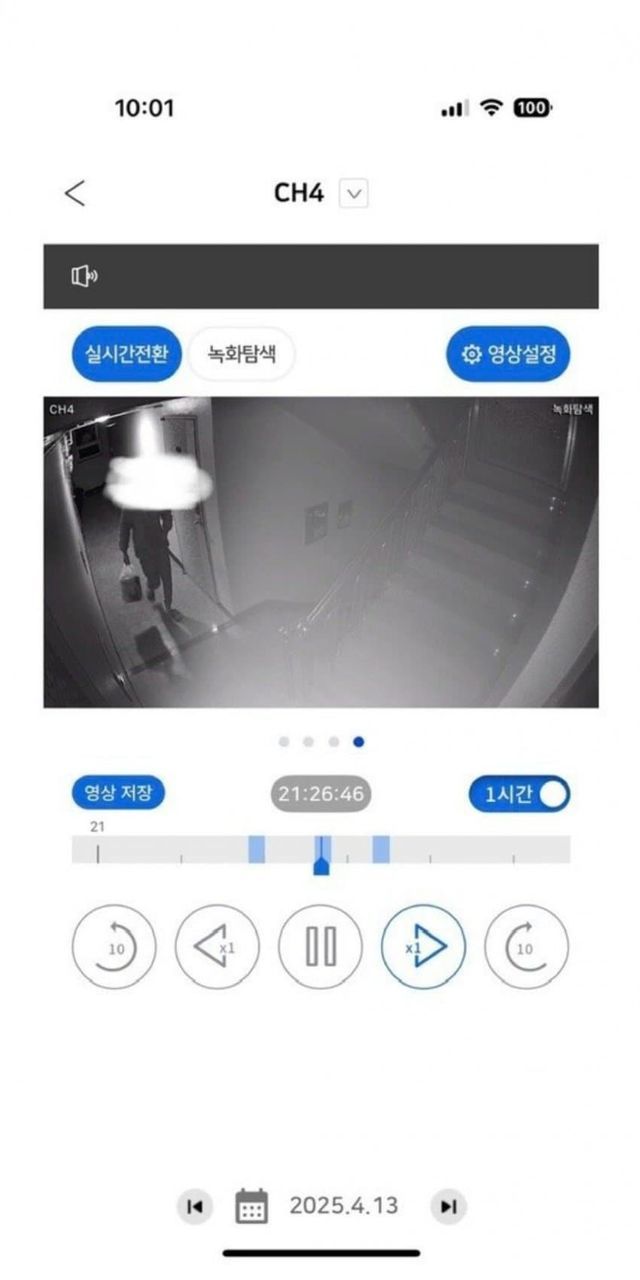The image size is (640, 1280).
Task: Save the footage with 영상 저장
Action: pos(118,793)
